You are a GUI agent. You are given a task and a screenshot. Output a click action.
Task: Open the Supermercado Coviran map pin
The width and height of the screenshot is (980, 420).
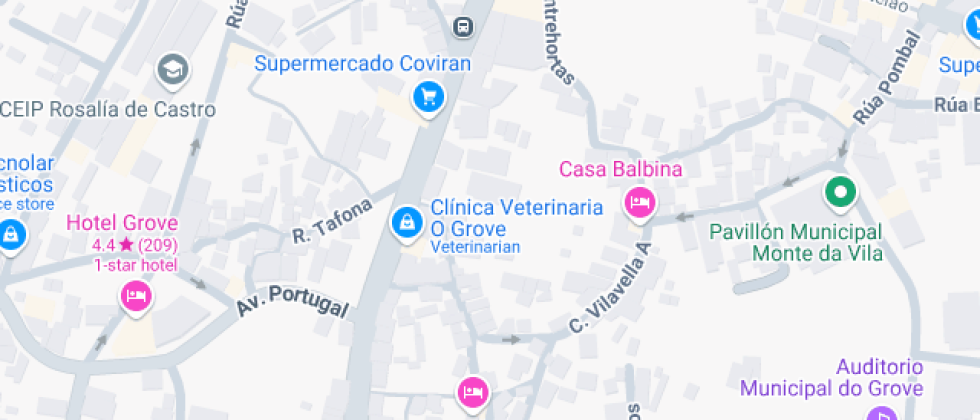[429, 97]
